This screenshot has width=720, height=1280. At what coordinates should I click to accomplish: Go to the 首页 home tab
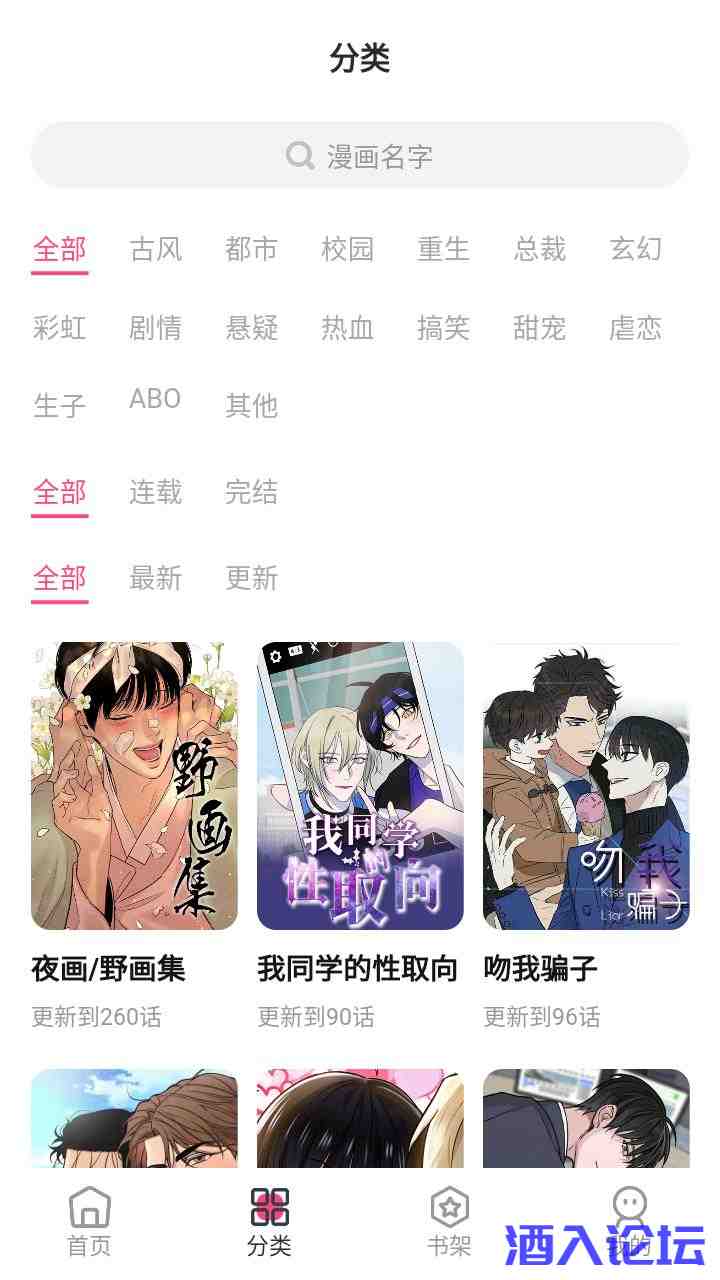[89, 1222]
